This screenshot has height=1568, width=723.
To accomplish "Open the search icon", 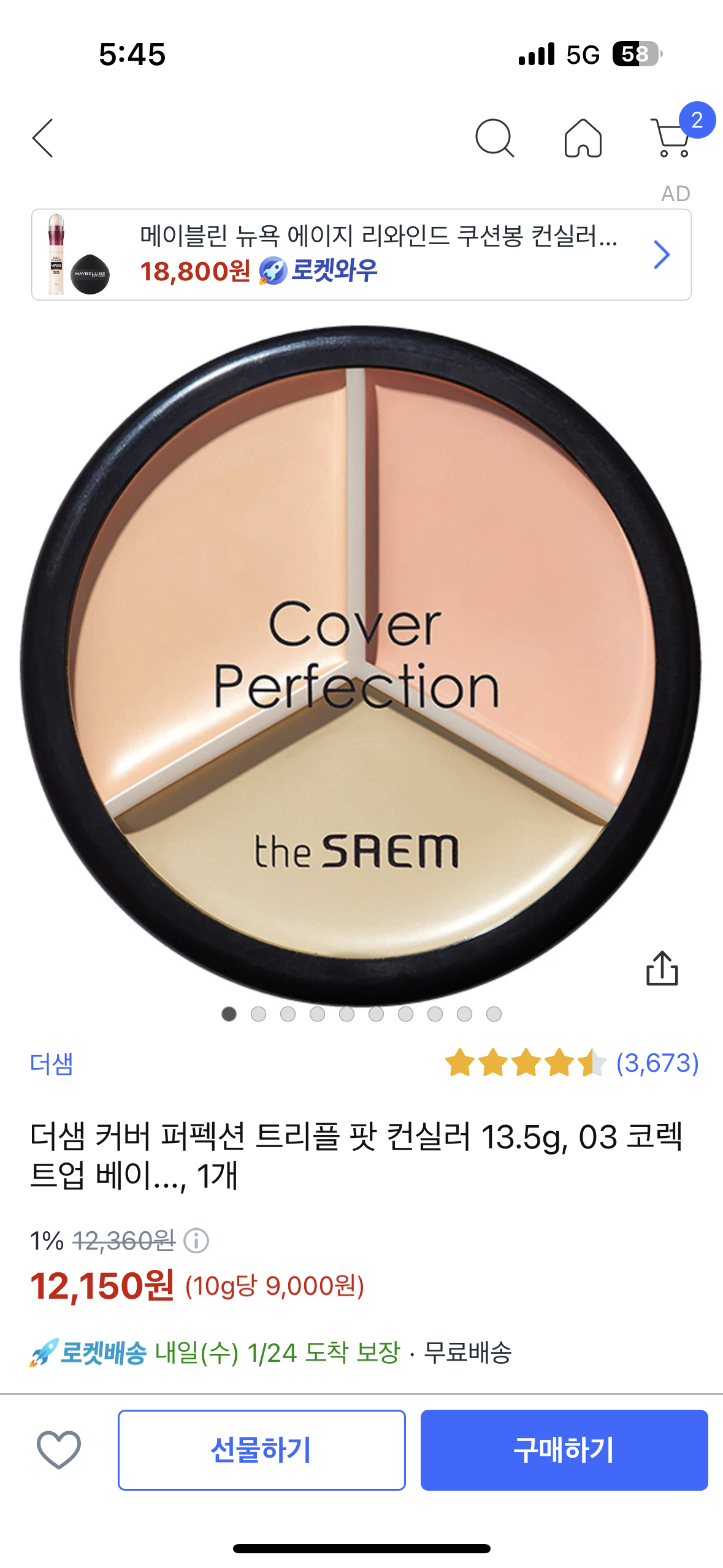I will pos(494,138).
